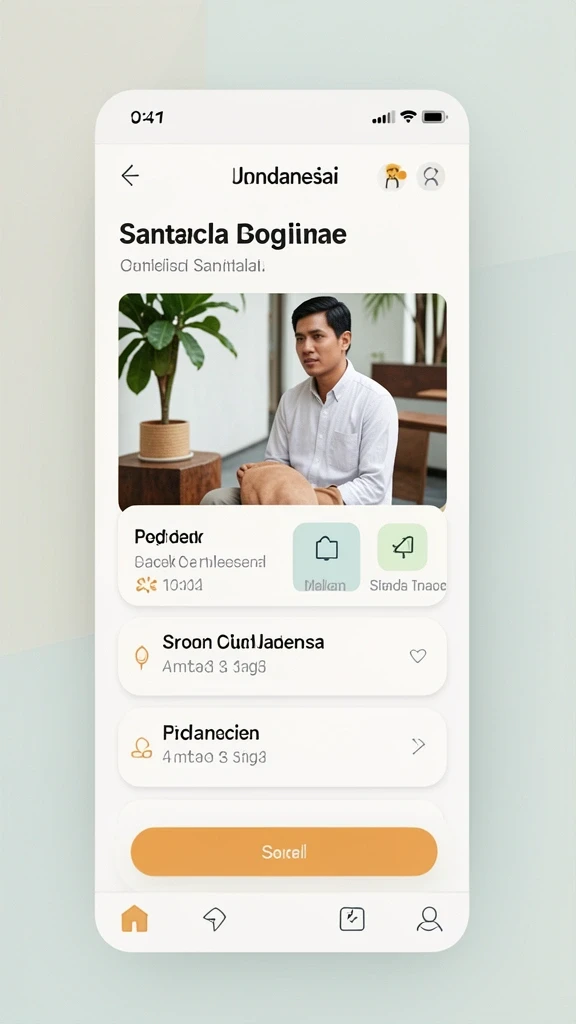Switch to the Profile tab in bottom bar
The width and height of the screenshot is (576, 1024).
pyautogui.click(x=430, y=919)
